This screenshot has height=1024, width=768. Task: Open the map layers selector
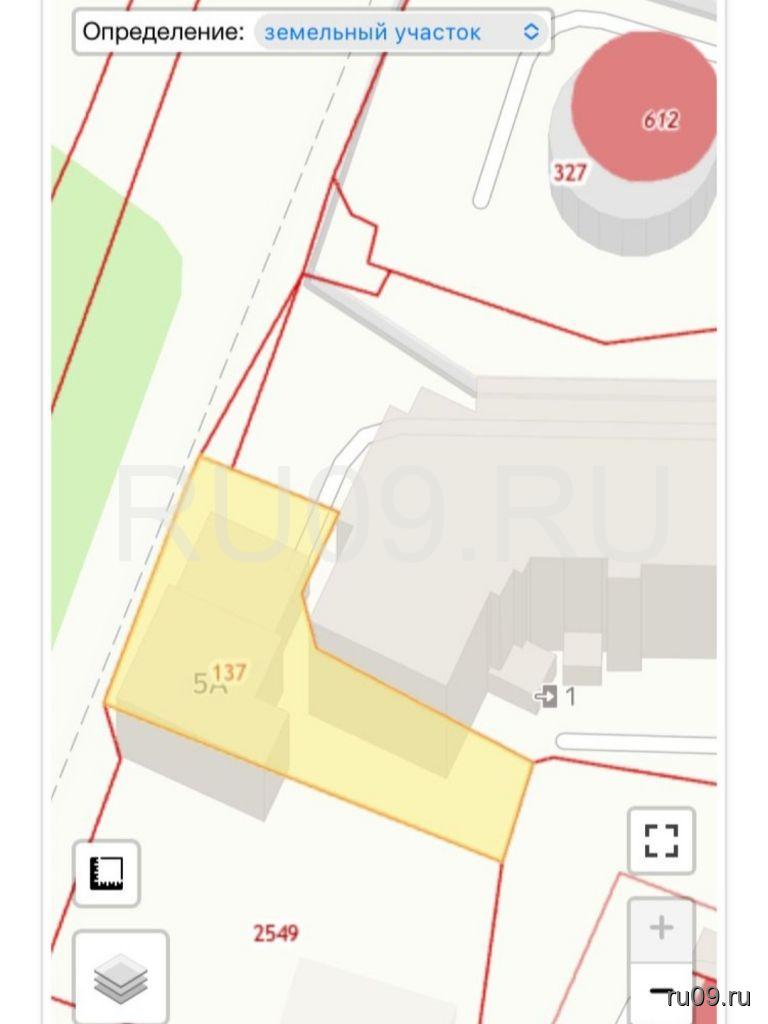pyautogui.click(x=120, y=977)
